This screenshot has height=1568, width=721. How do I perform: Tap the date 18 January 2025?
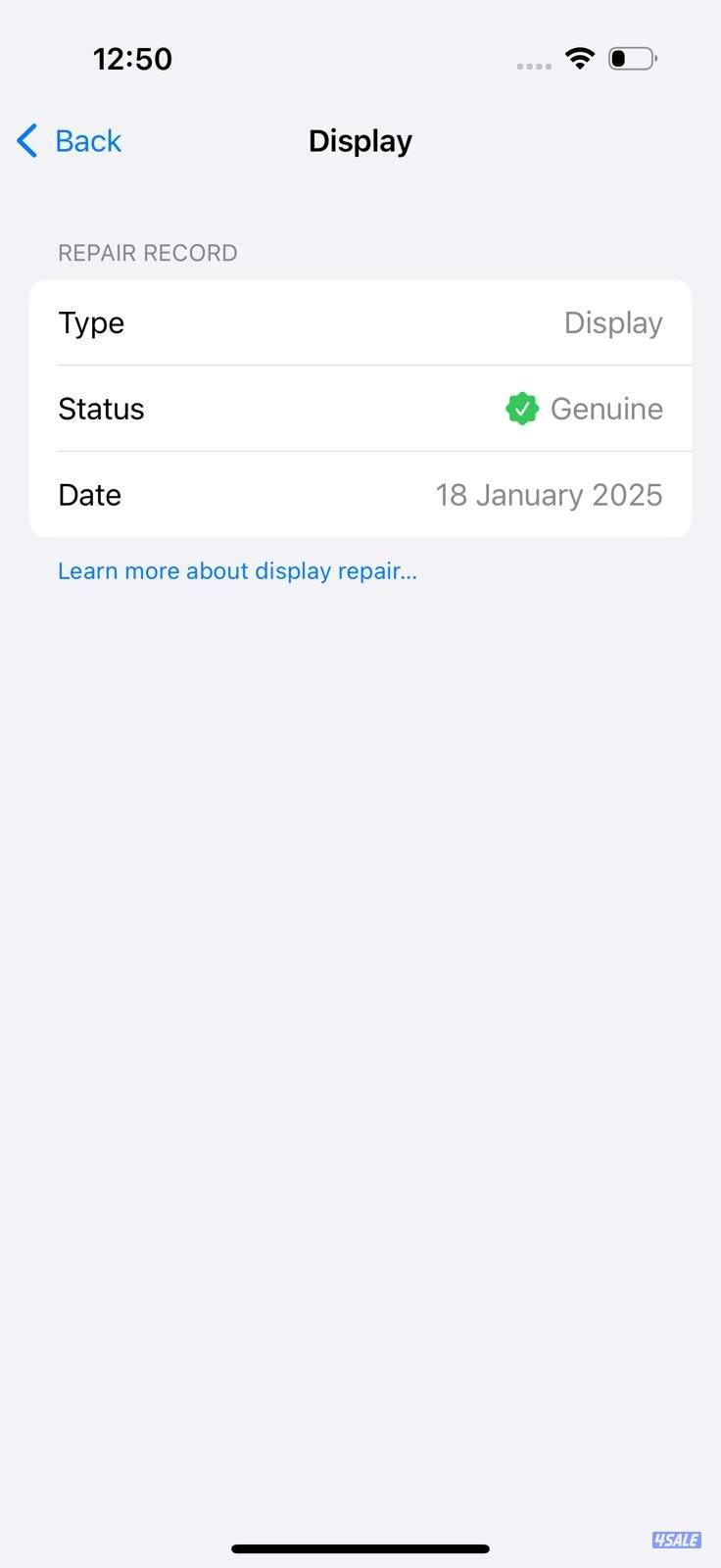point(550,495)
